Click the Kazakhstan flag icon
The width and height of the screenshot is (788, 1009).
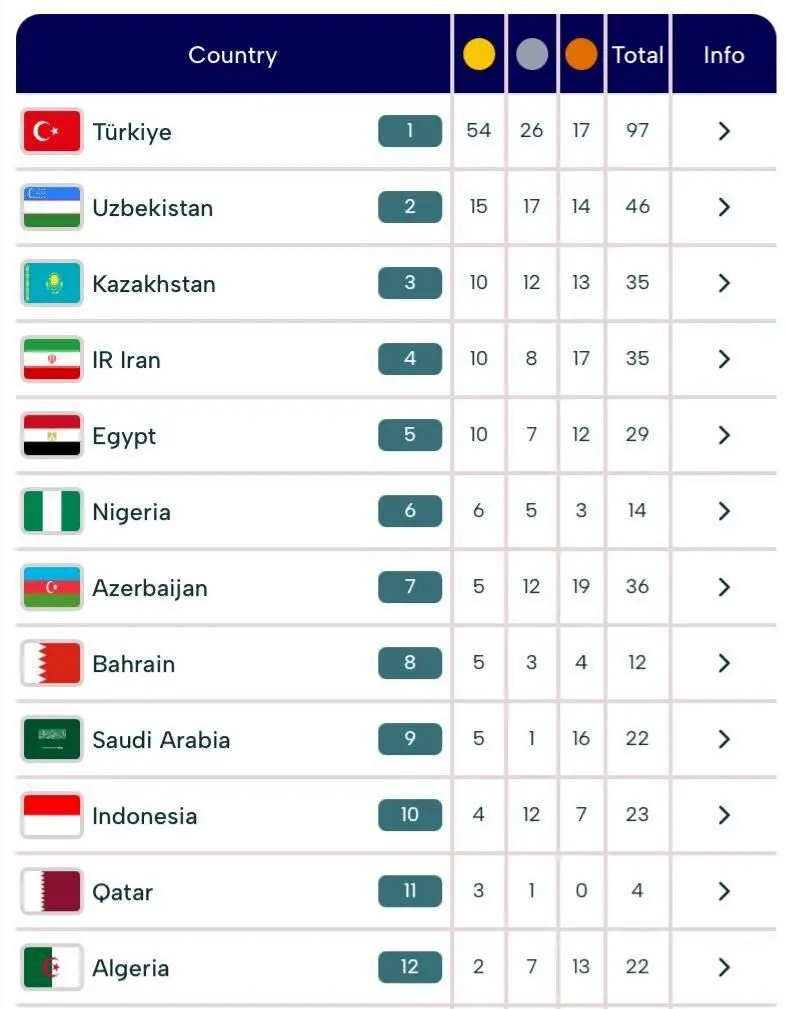(50, 283)
